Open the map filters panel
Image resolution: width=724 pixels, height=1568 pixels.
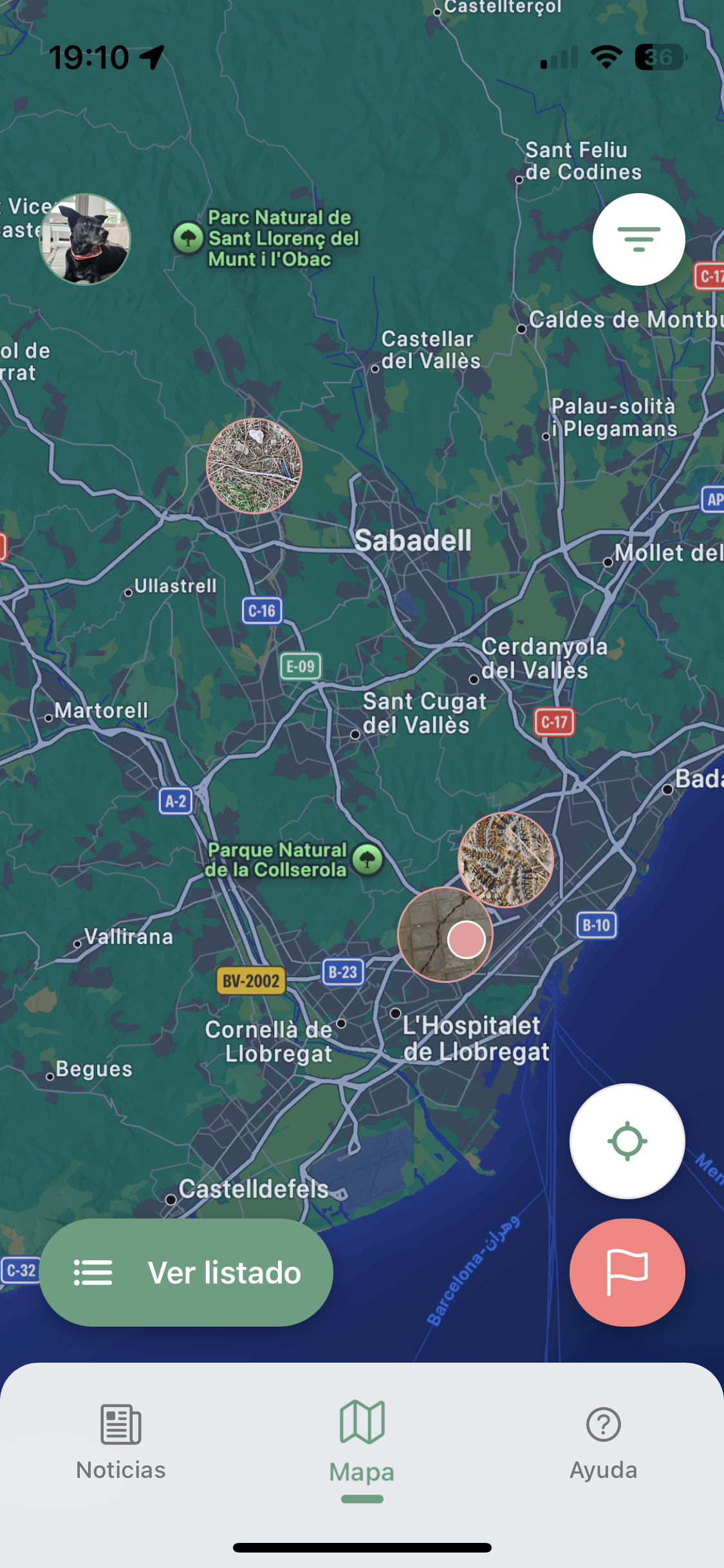point(638,239)
